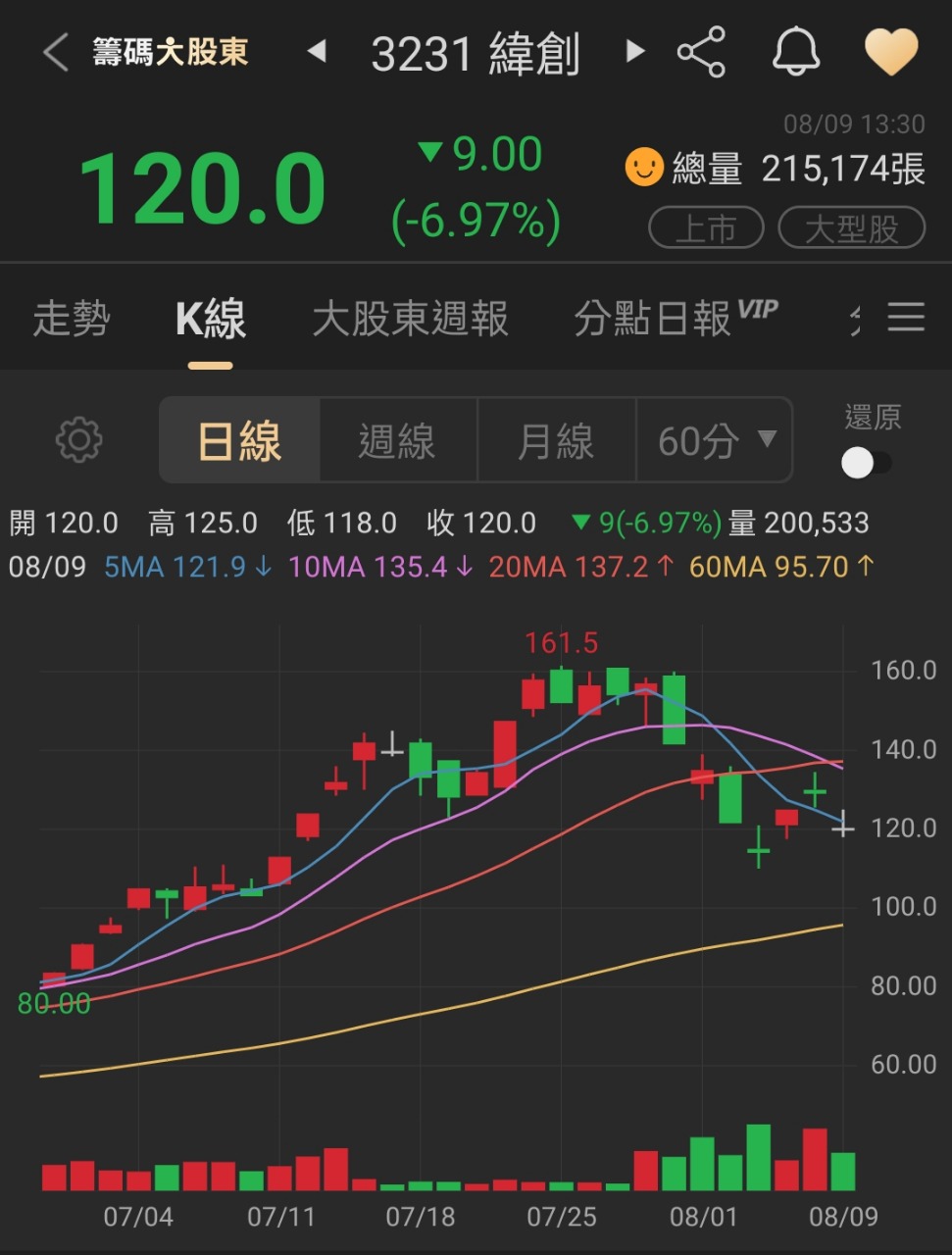Select the K線 tab

click(x=210, y=319)
